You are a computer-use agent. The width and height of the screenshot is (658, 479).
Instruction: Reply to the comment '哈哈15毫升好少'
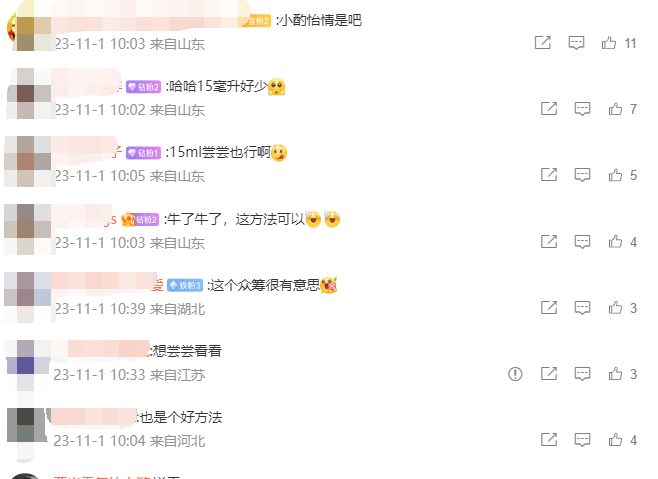click(583, 109)
